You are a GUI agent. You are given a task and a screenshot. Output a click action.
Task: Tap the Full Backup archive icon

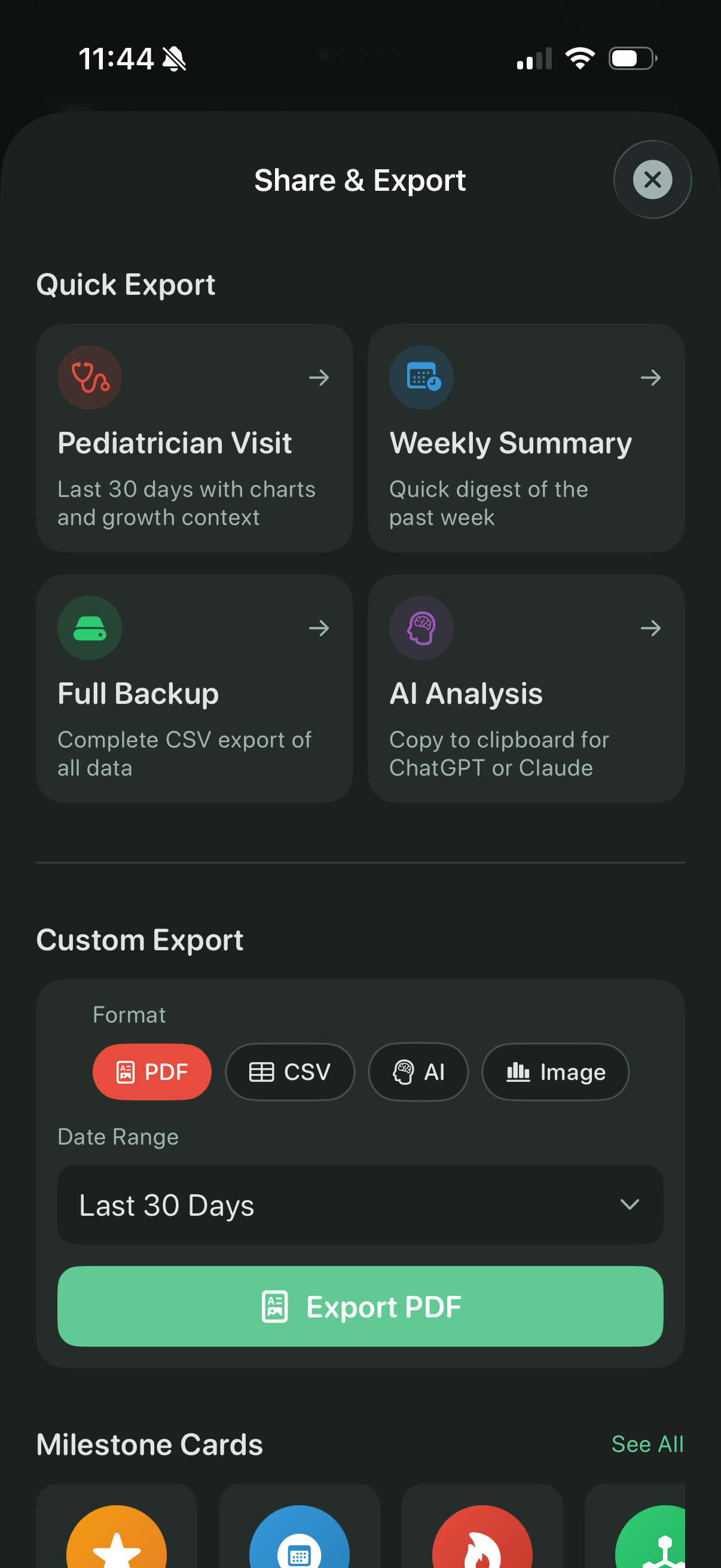tap(89, 628)
